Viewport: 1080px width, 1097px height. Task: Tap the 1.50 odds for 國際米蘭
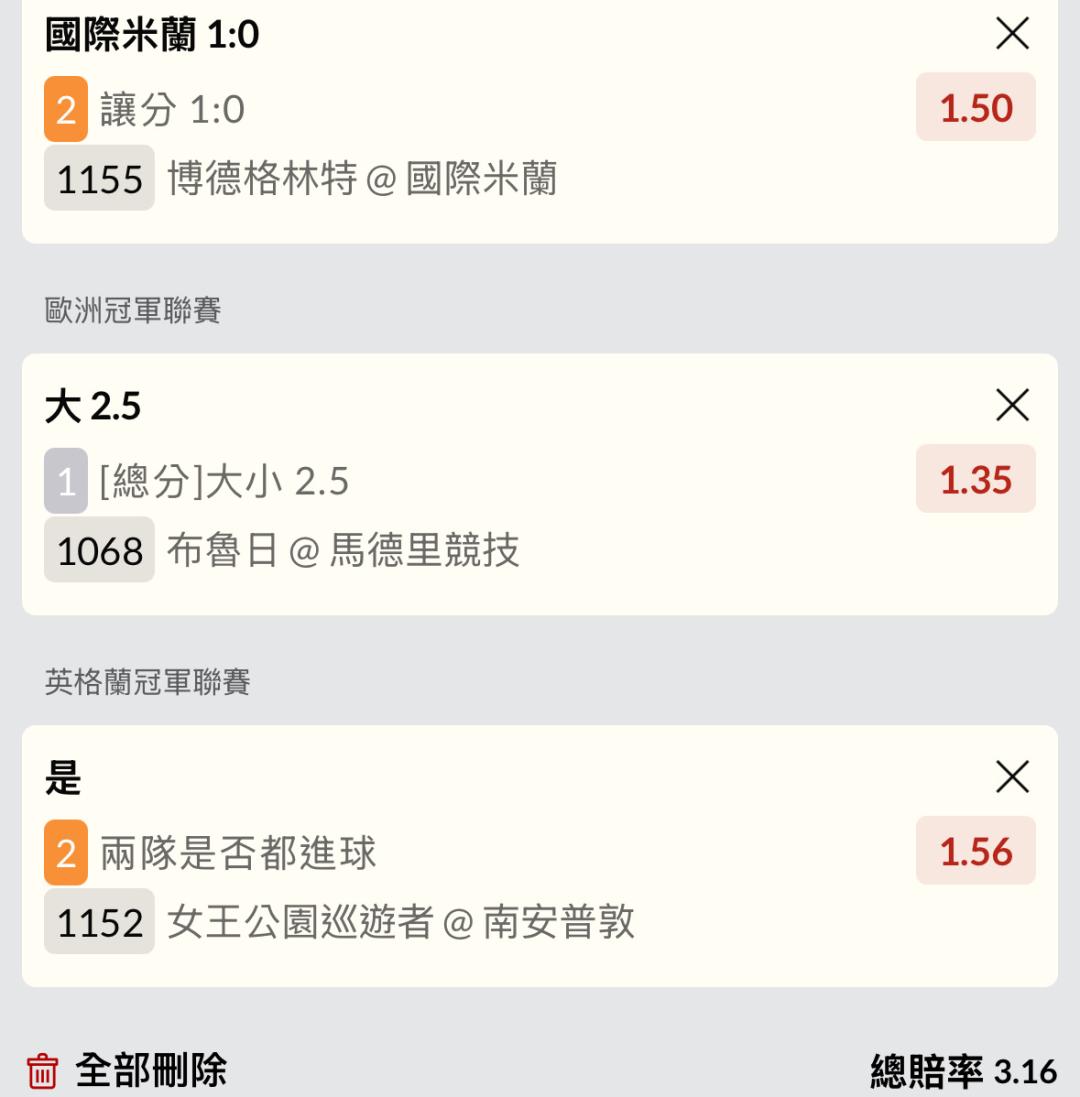point(975,108)
